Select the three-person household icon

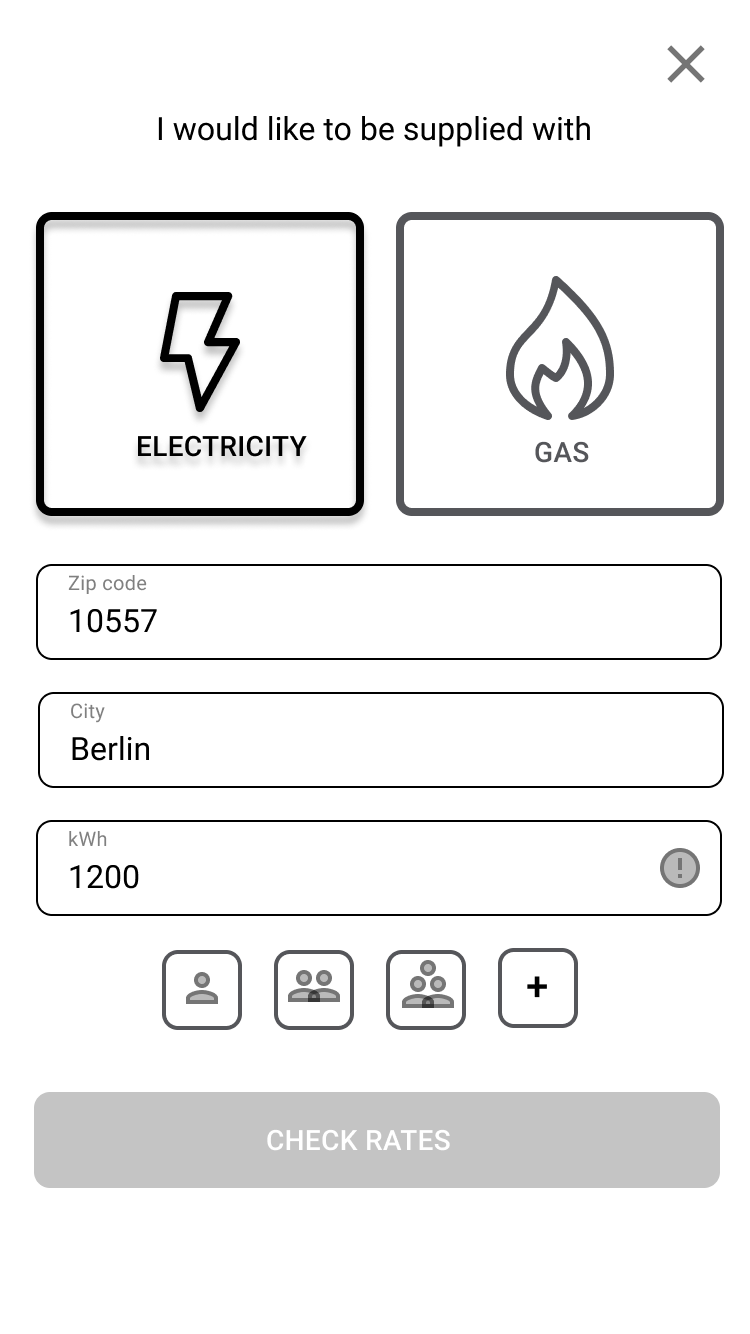pos(426,989)
